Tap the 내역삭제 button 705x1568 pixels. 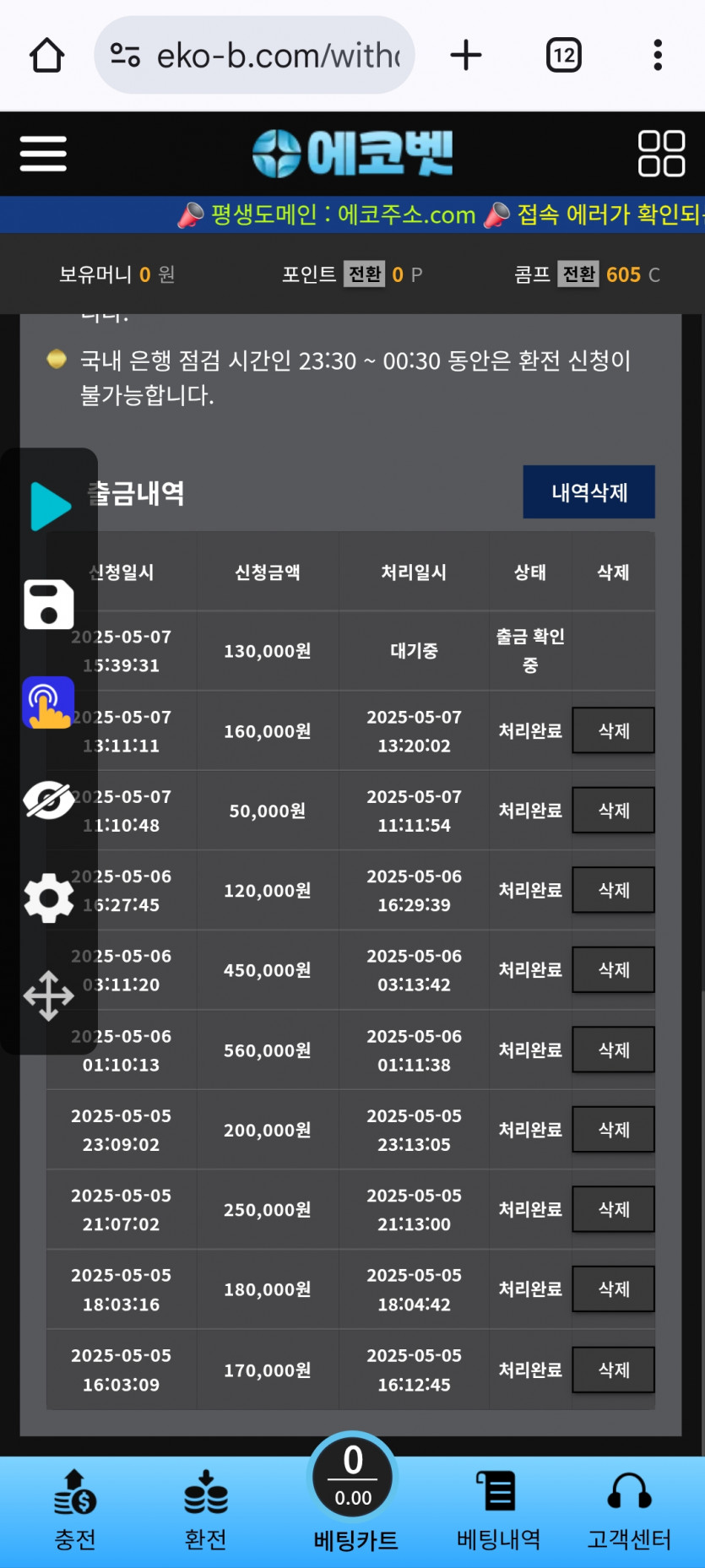(588, 492)
